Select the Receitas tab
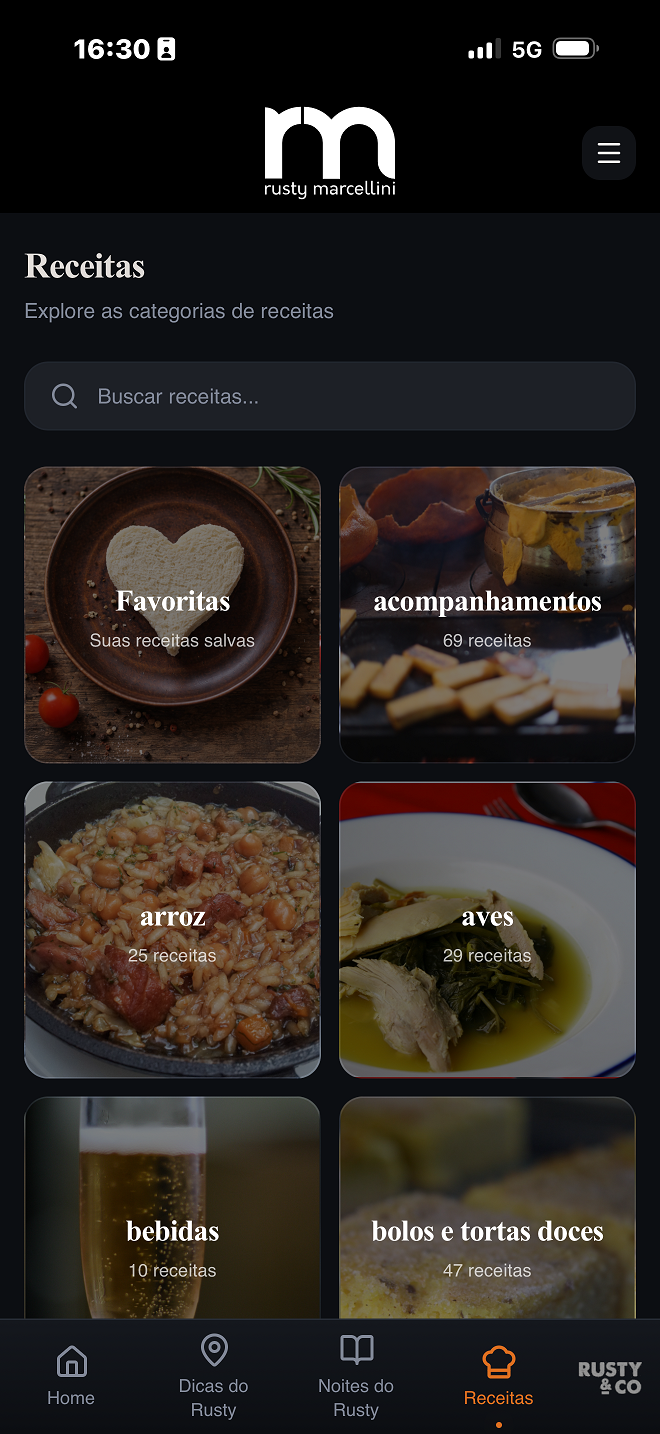This screenshot has width=660, height=1434. click(498, 1376)
